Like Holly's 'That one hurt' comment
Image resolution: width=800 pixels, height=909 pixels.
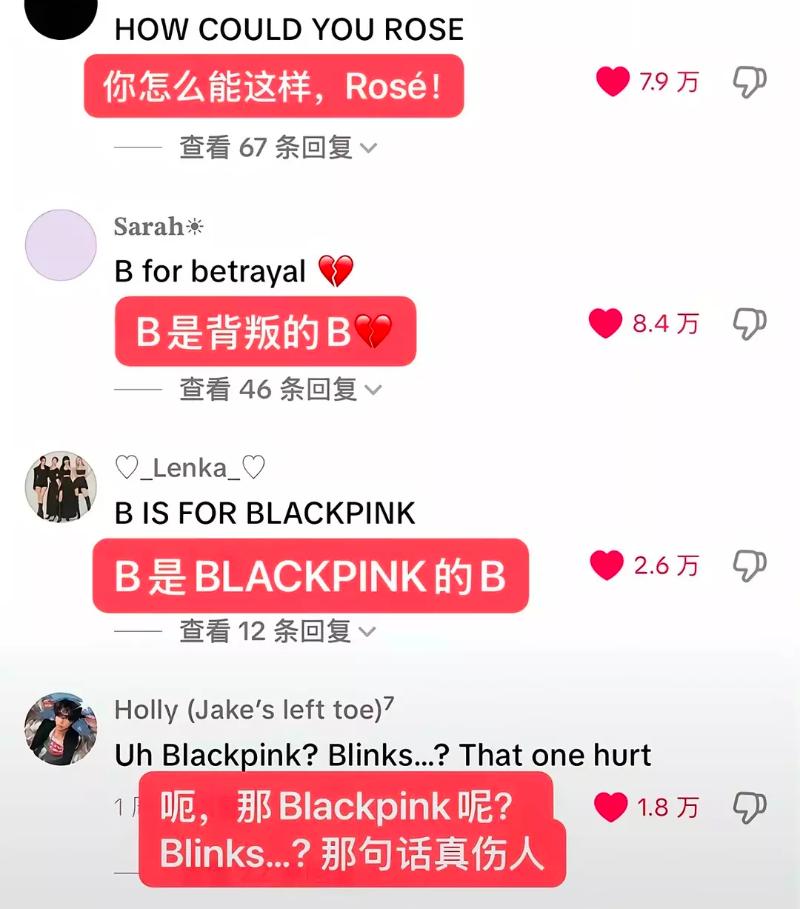(x=610, y=806)
